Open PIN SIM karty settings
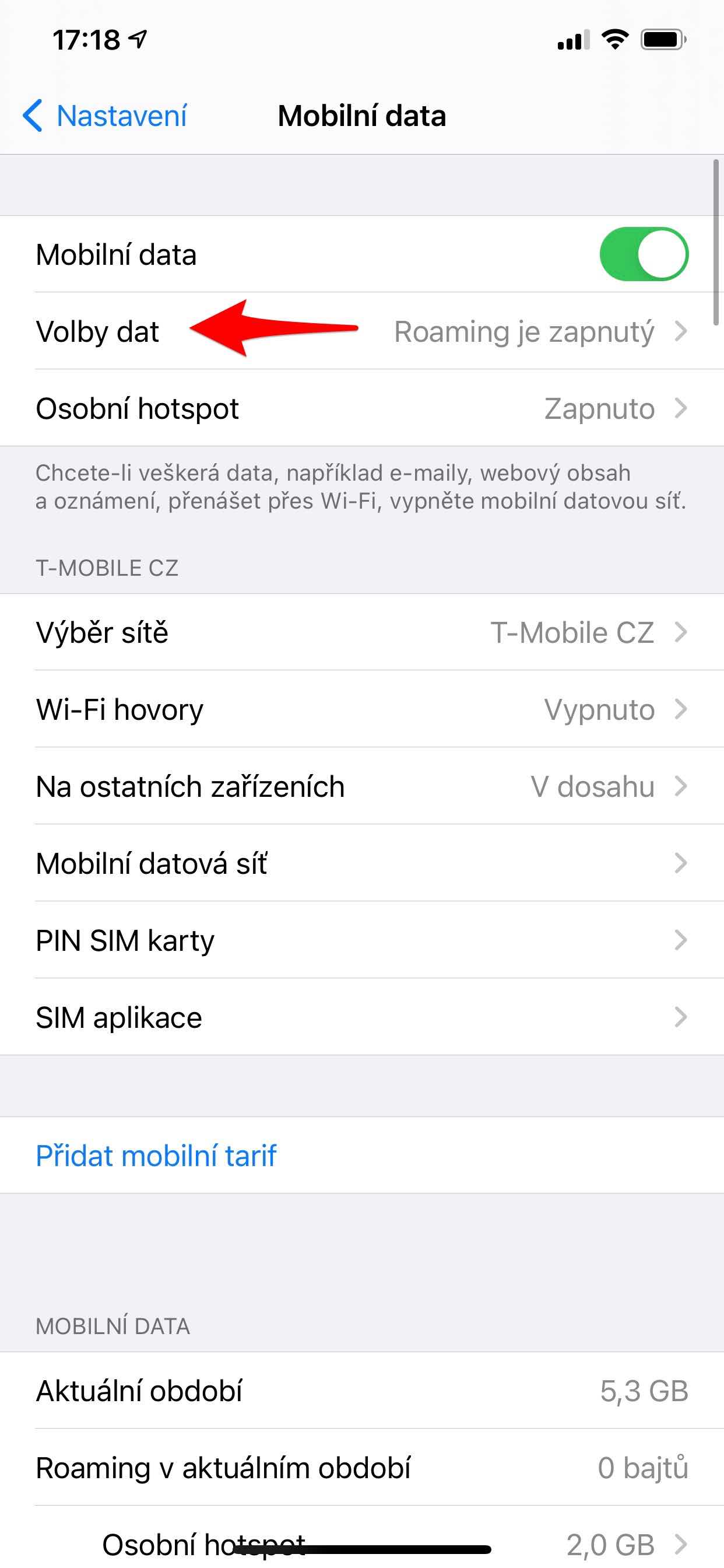The height and width of the screenshot is (1568, 724). (361, 940)
